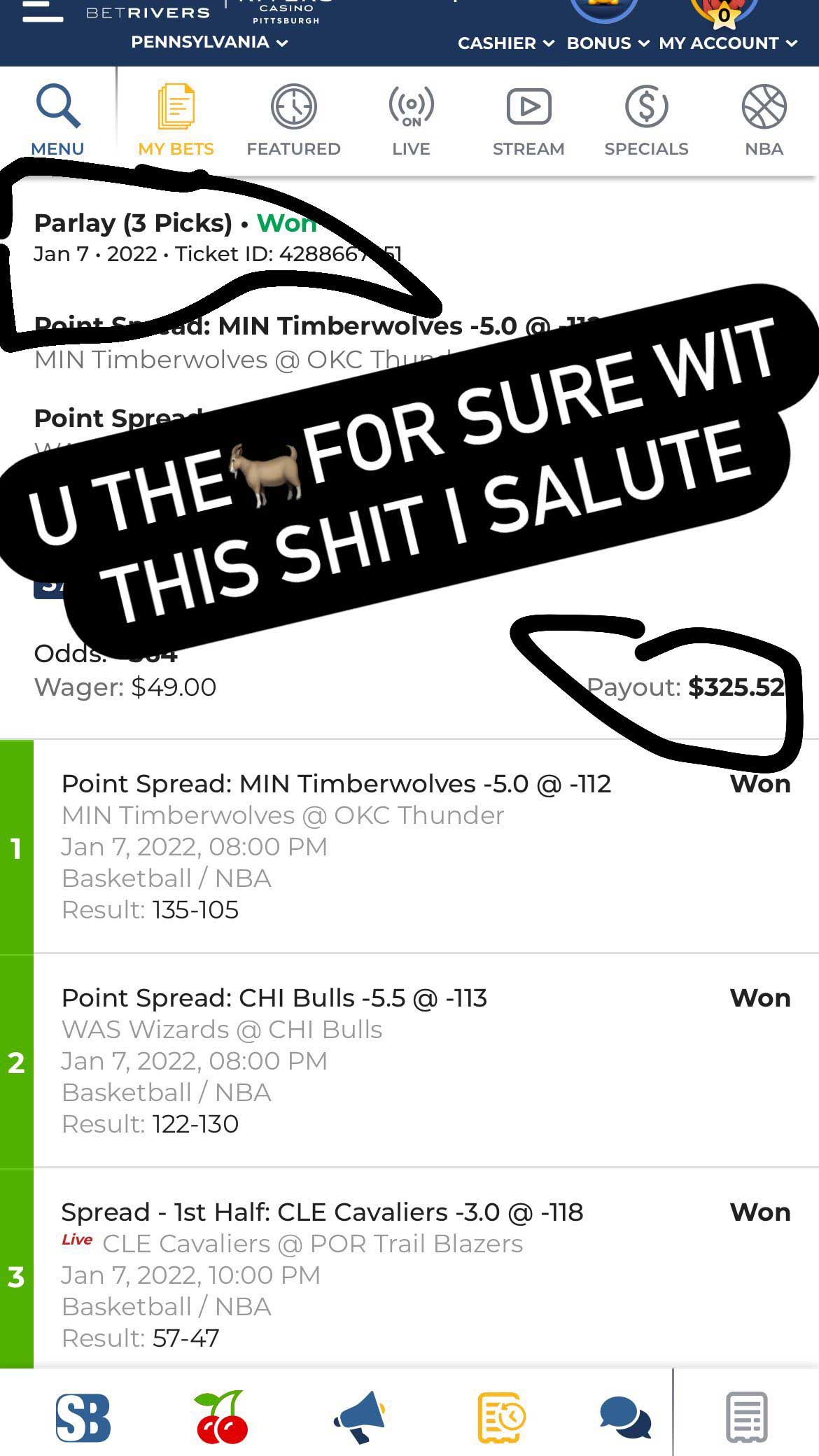Open the Specials section

[646, 119]
